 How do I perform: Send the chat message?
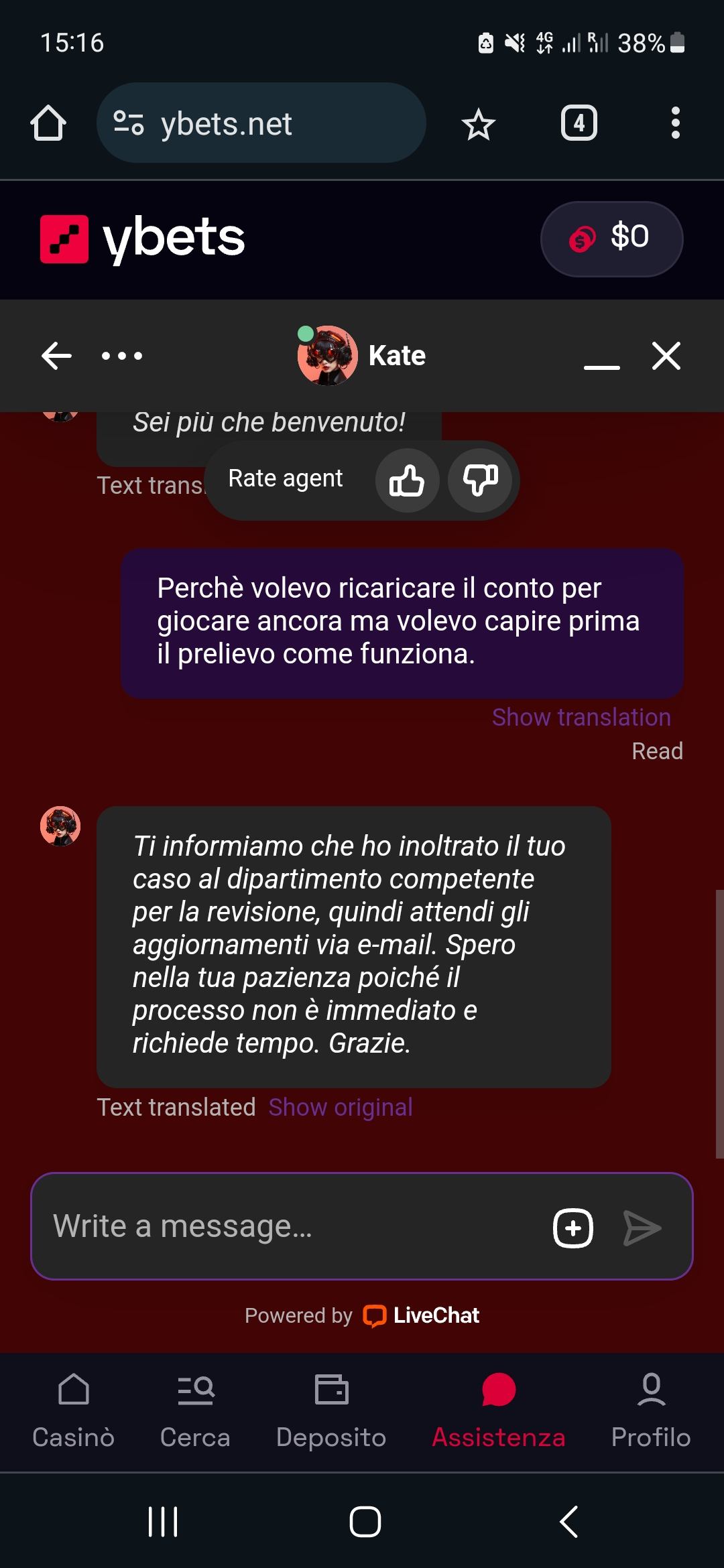[x=642, y=1228]
